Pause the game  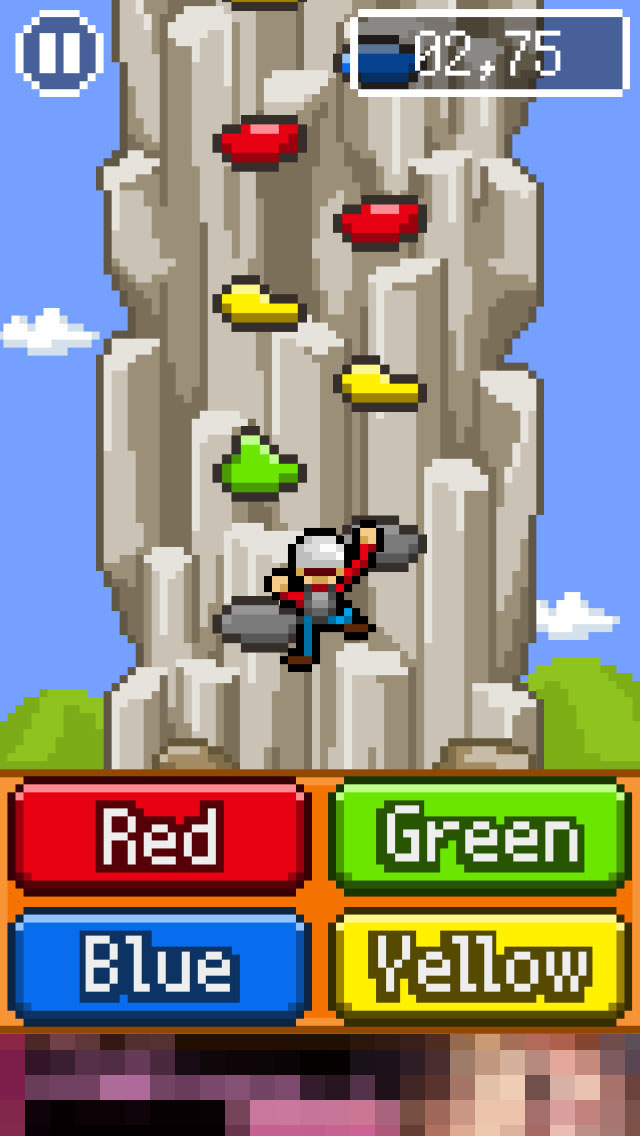coord(59,53)
